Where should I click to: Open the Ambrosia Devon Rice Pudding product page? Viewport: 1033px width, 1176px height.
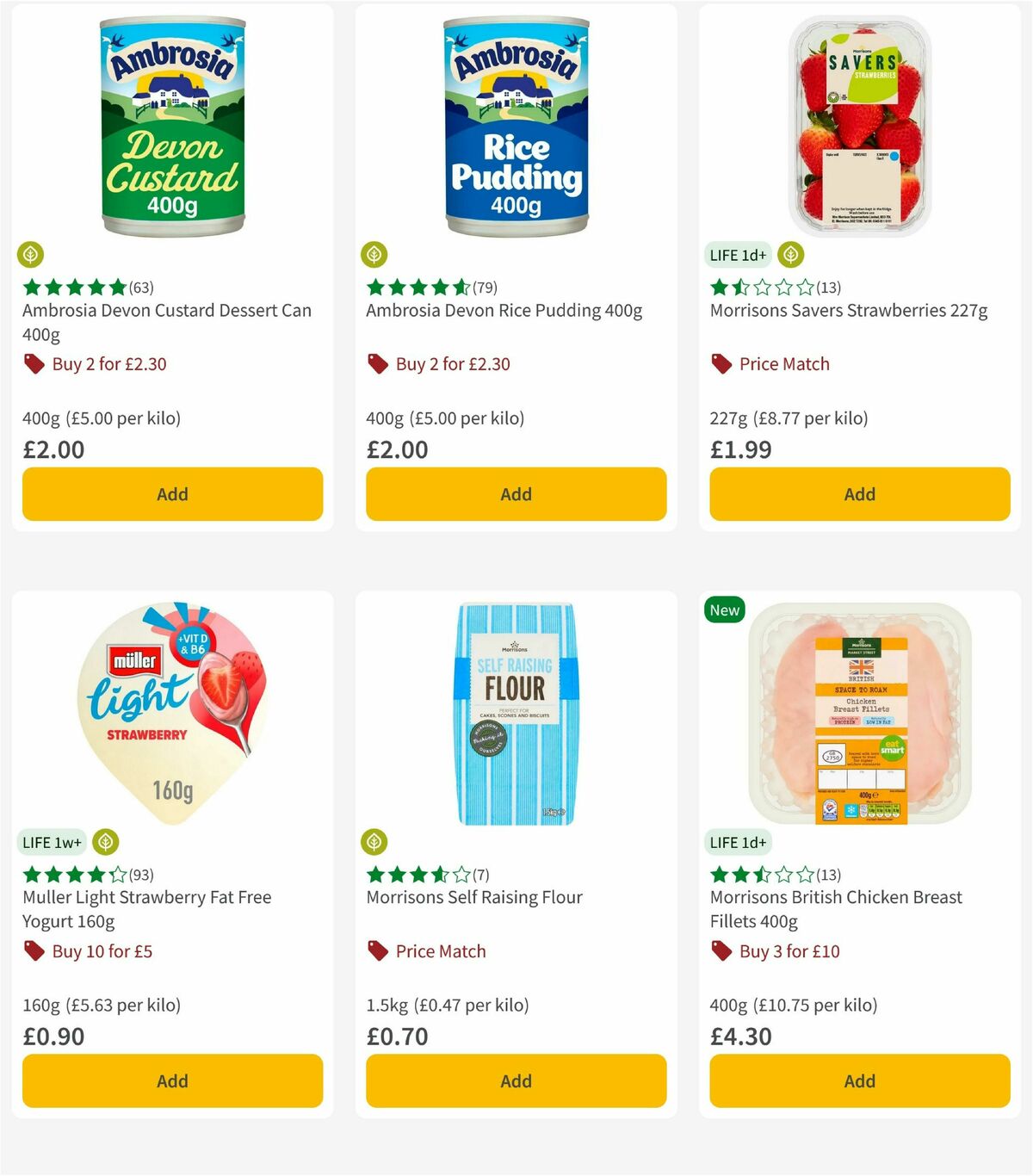504,310
